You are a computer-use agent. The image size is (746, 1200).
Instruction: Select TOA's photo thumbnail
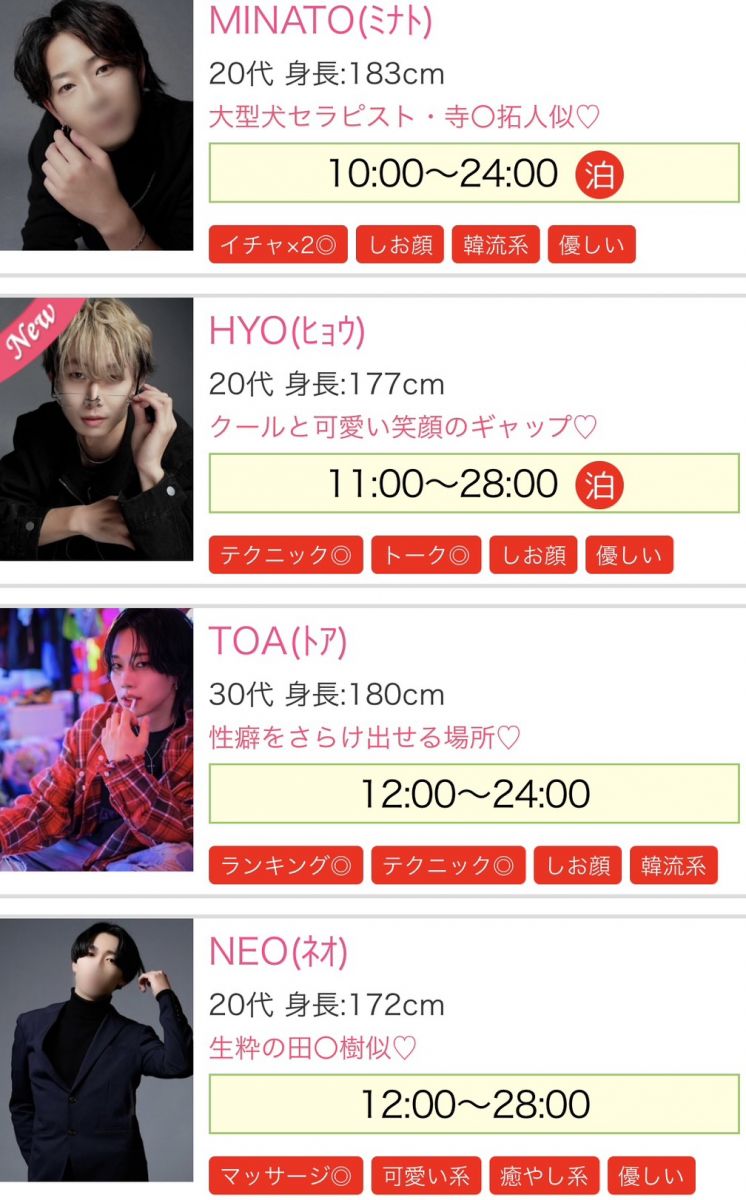(x=96, y=739)
